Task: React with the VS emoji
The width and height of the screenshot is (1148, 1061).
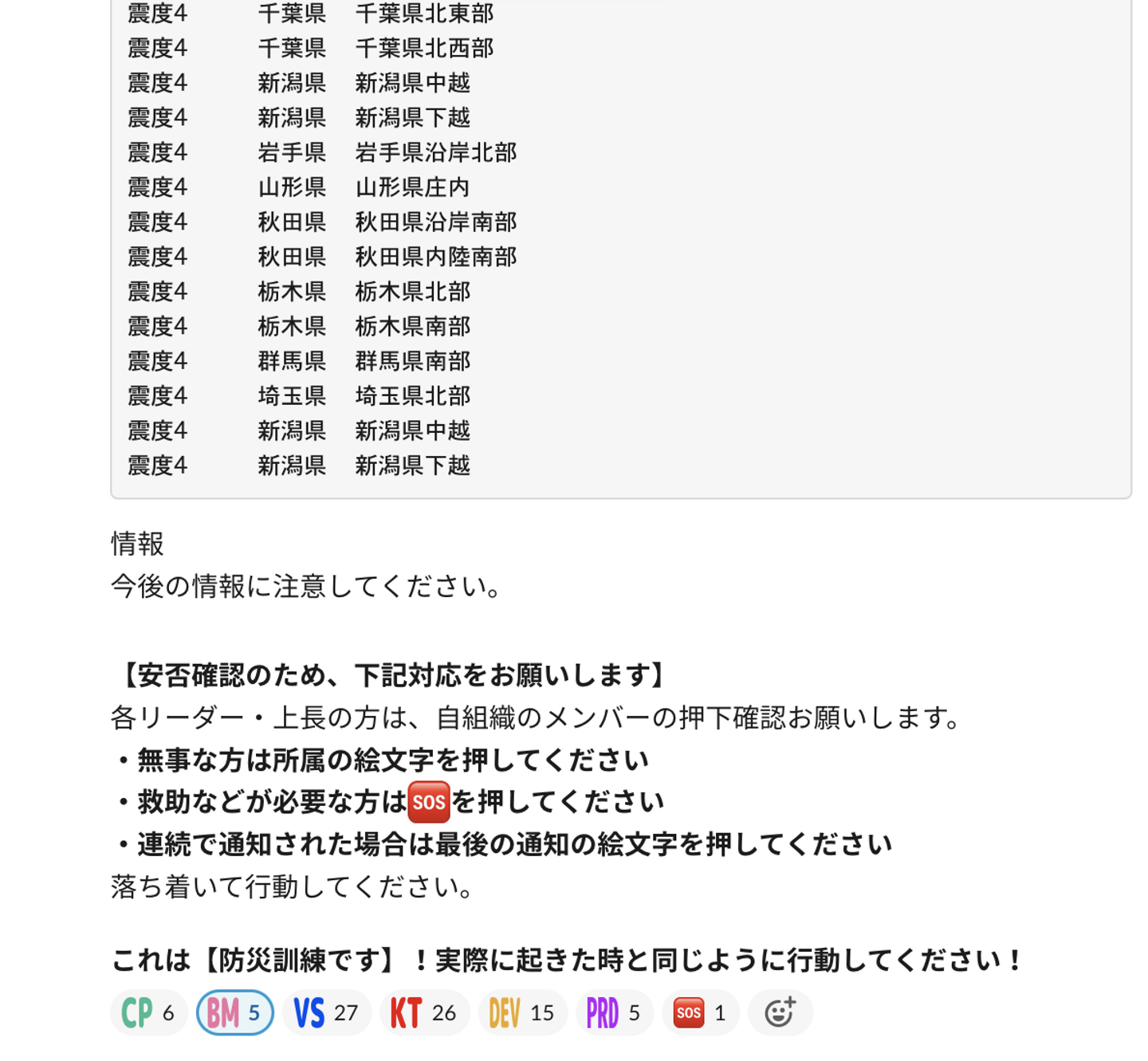Action: tap(326, 1012)
